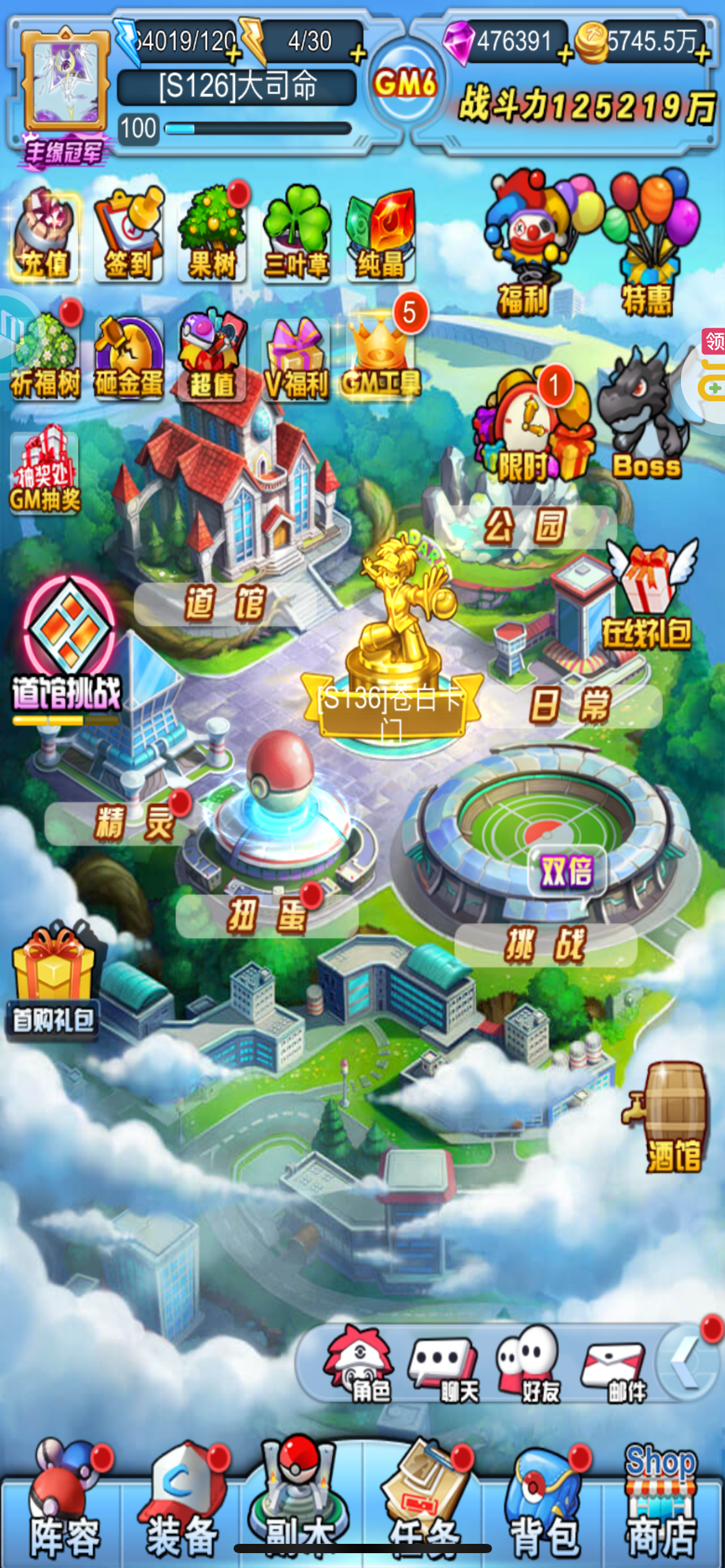Enter the 扭蛋 gacha building

click(268, 914)
